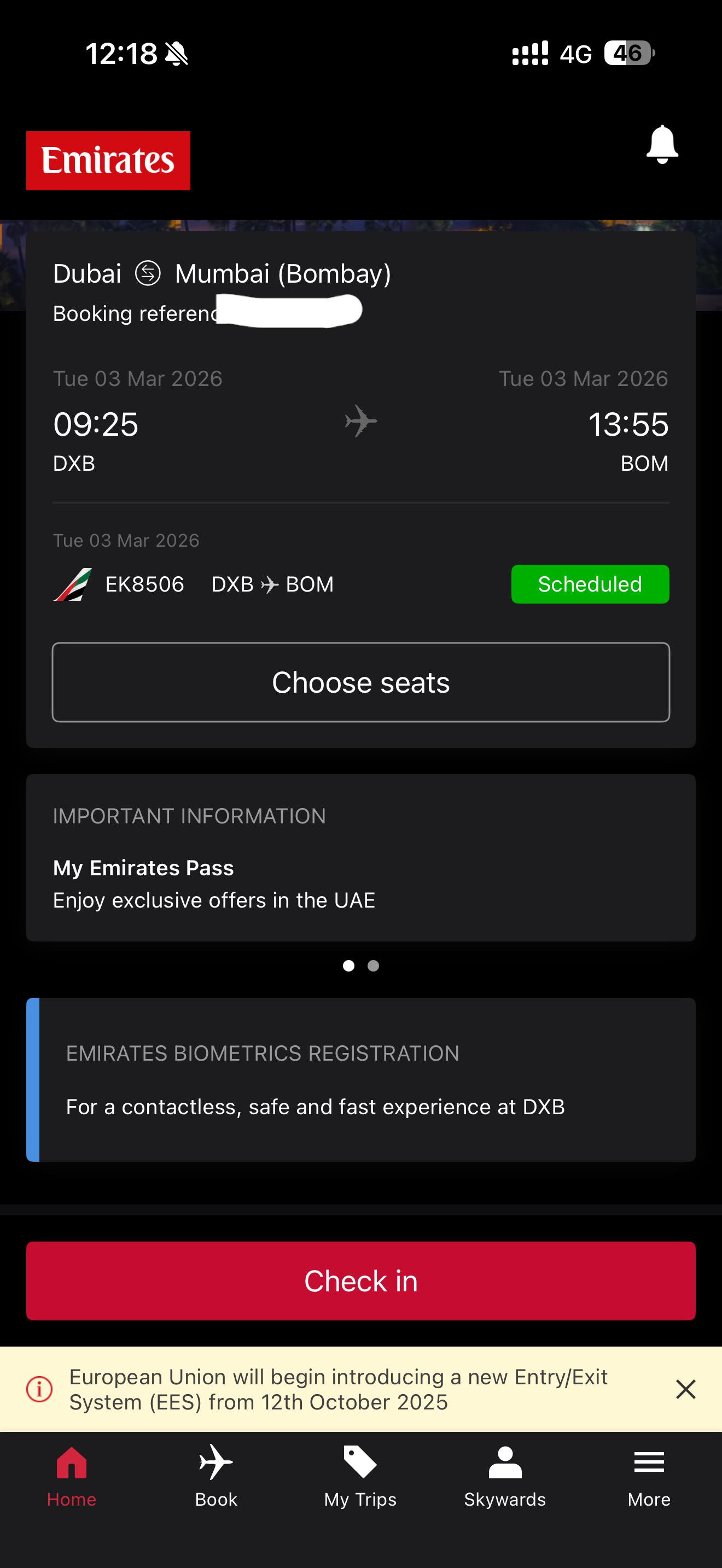The image size is (722, 1568).
Task: Jump to the second important information page dot
Action: (x=373, y=966)
